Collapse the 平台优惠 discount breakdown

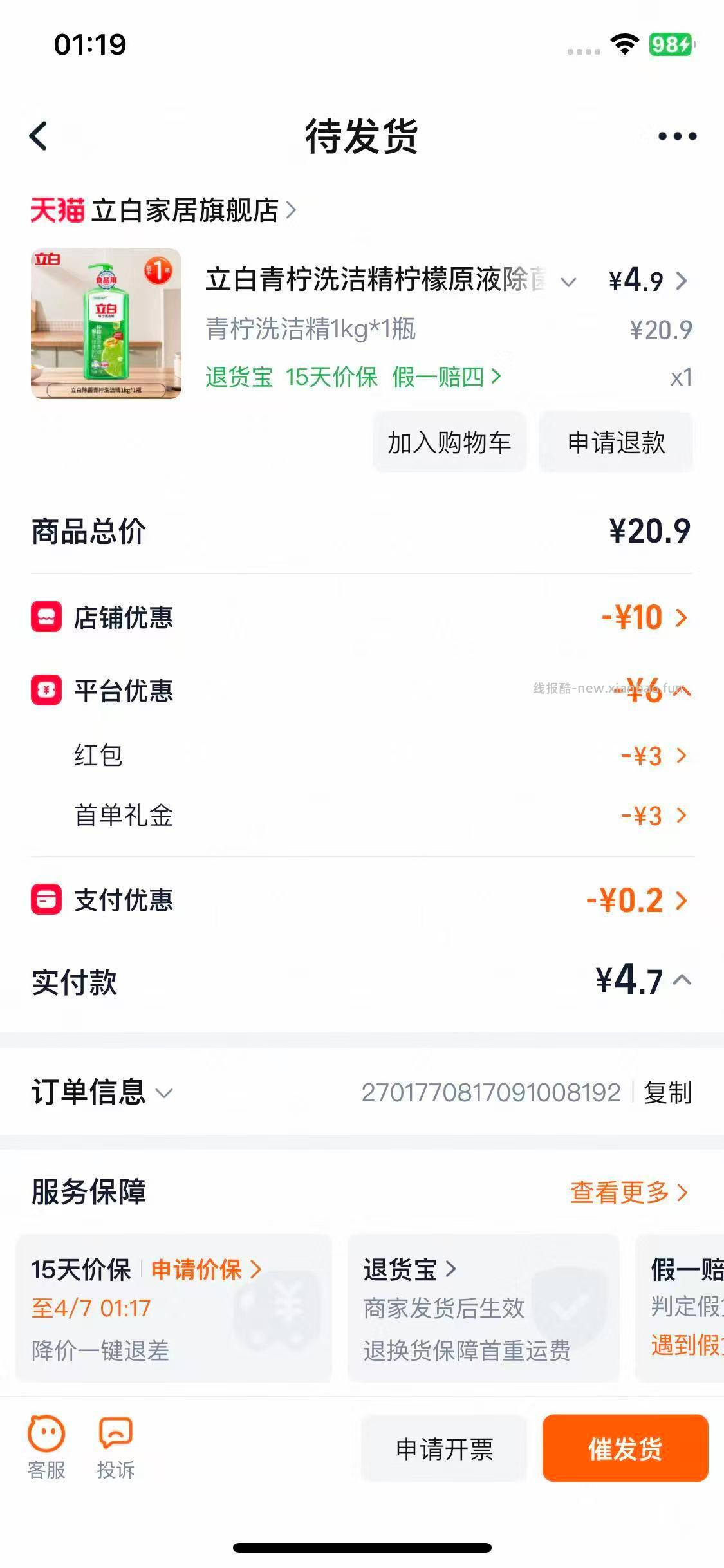coord(682,691)
